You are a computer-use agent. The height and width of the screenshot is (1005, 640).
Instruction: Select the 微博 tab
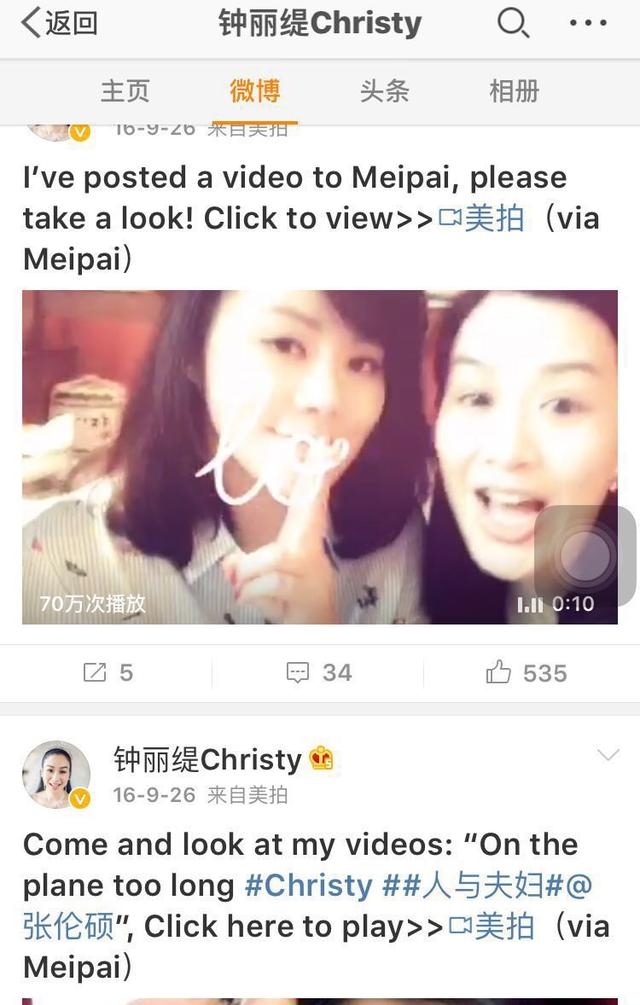(255, 91)
